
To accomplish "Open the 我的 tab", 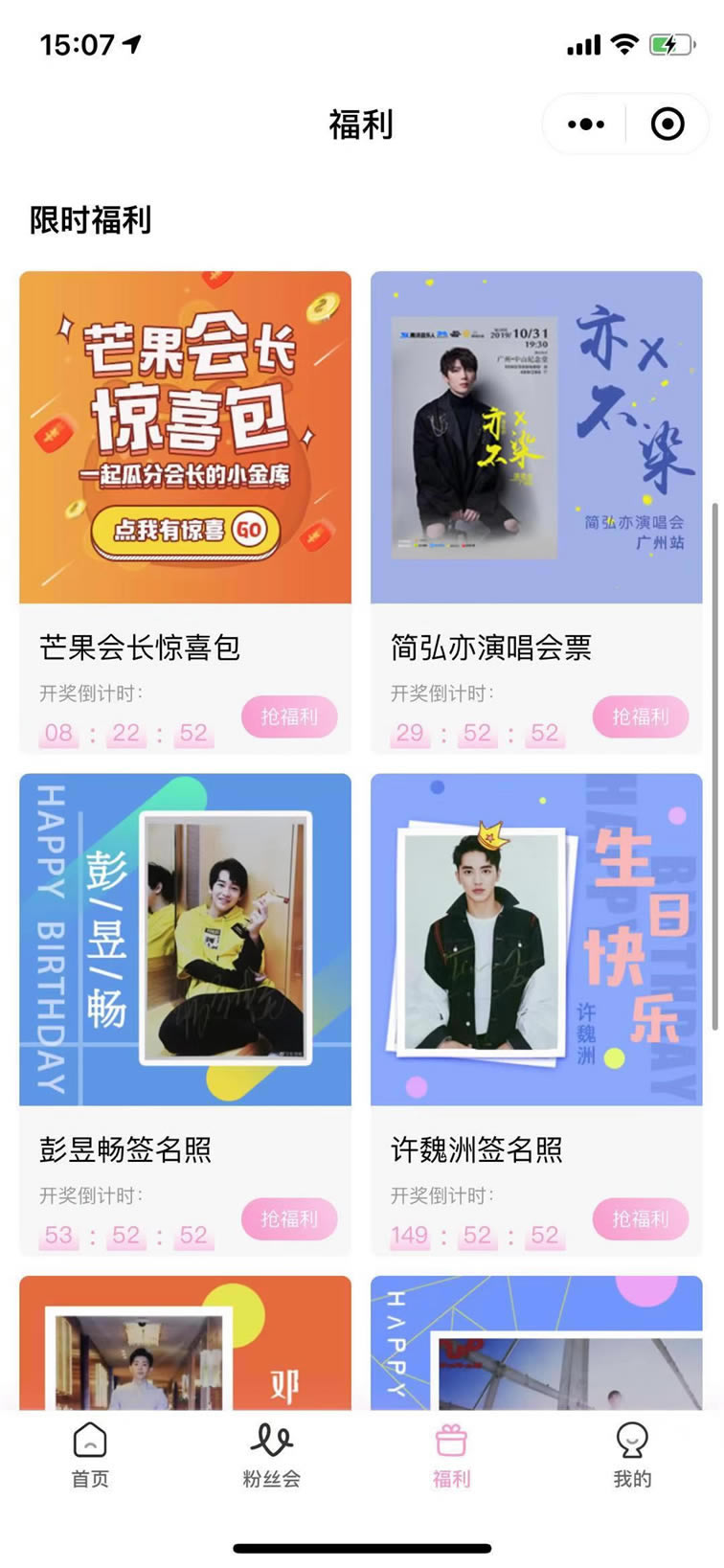I will pyautogui.click(x=632, y=1454).
